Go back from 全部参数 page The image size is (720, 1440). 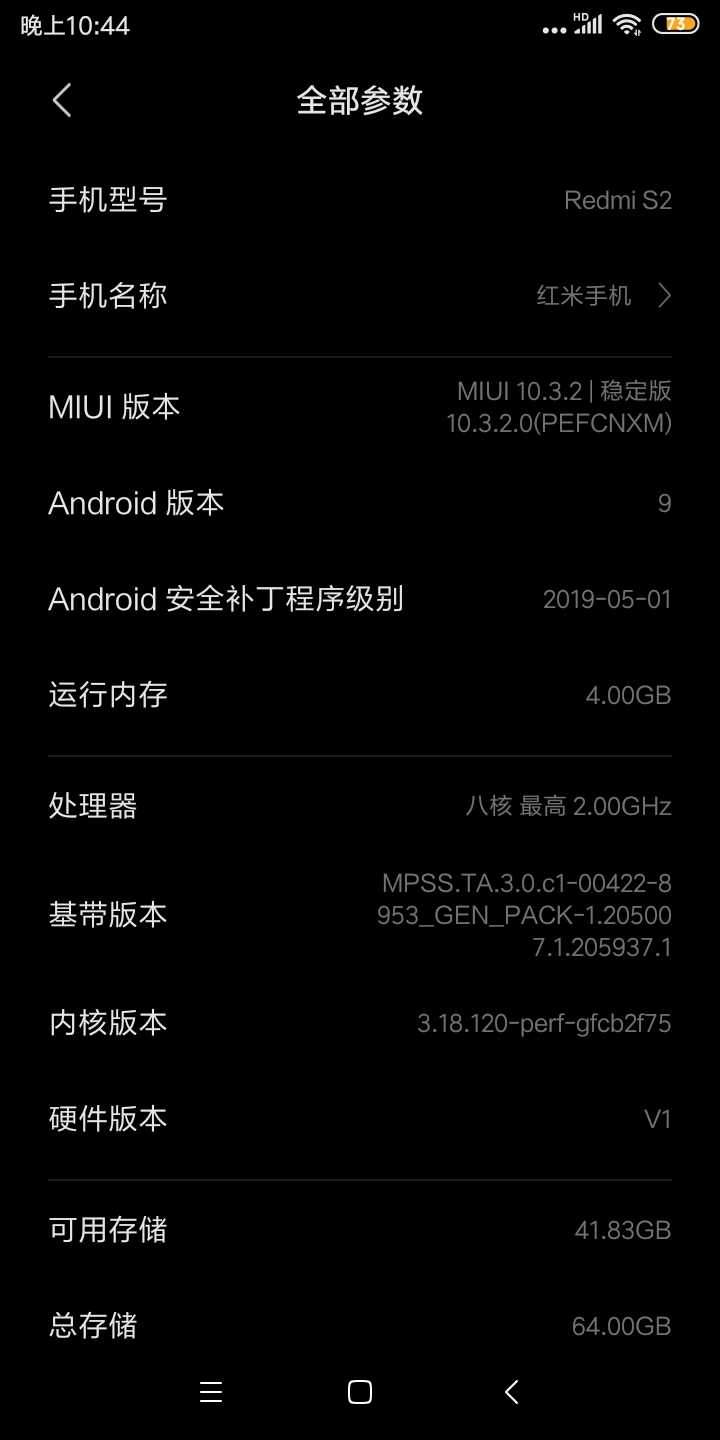62,100
